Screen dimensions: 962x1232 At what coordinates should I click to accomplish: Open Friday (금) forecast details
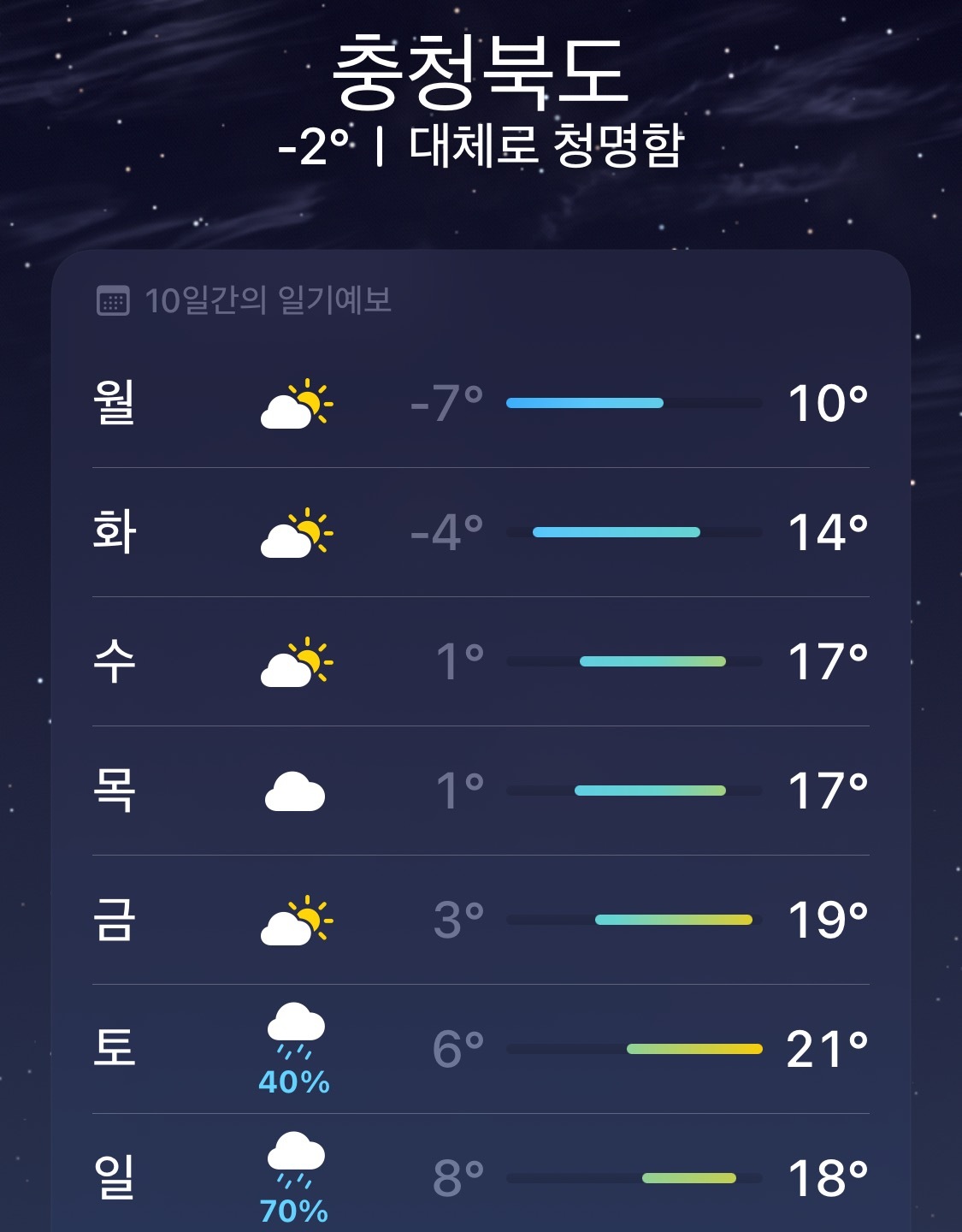coord(481,920)
